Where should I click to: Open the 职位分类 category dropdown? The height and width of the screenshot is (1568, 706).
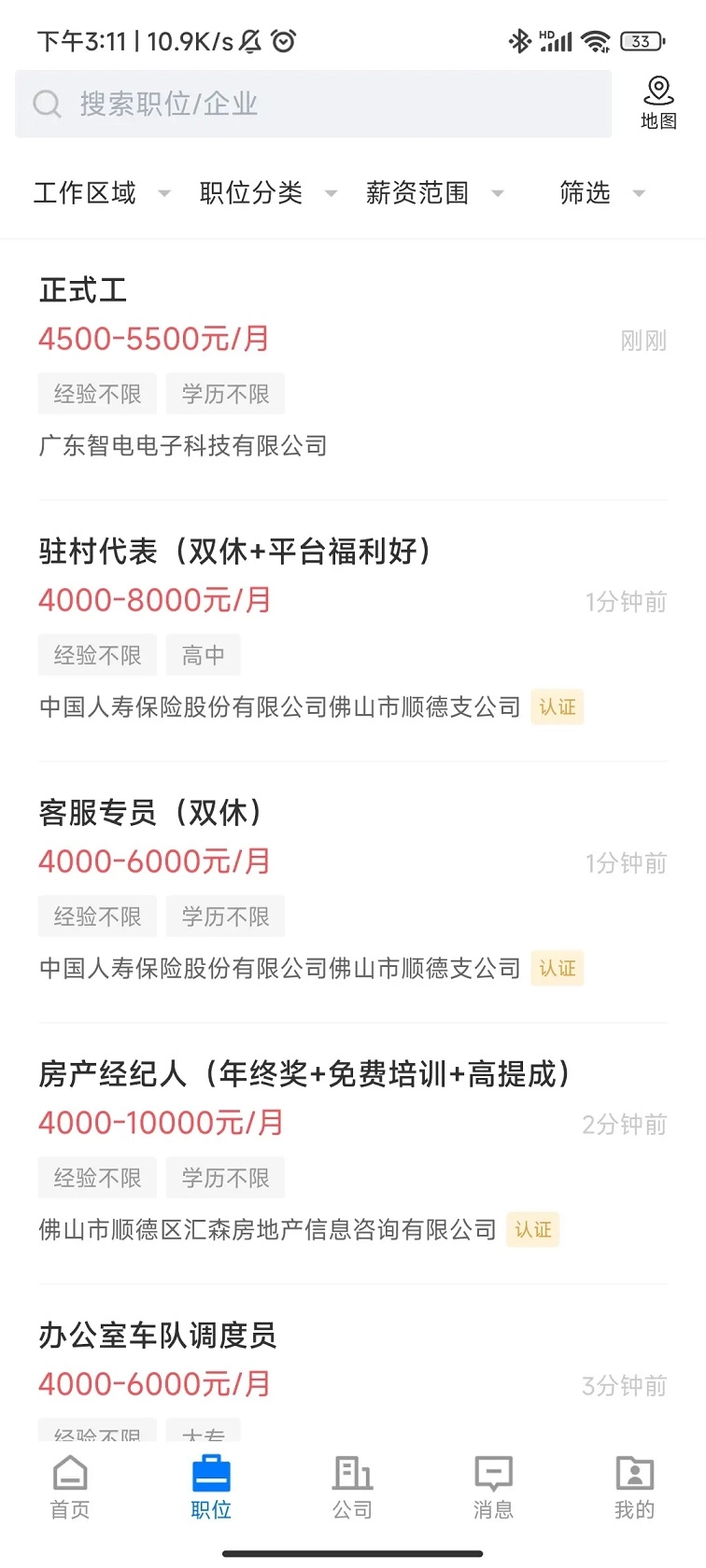click(x=266, y=193)
